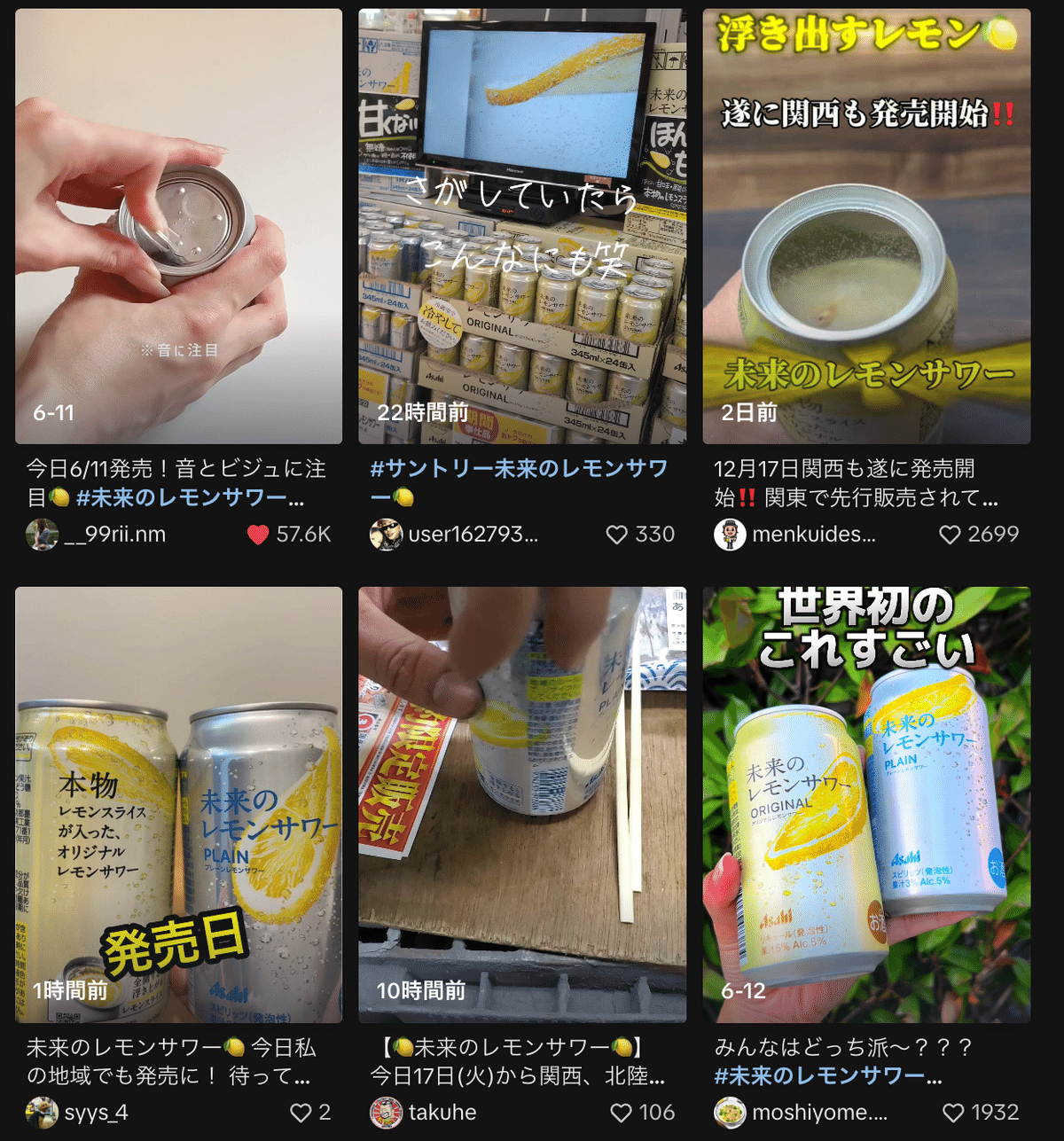Image resolution: width=1064 pixels, height=1141 pixels.
Task: Play the video posted 22時間前
Action: (x=521, y=226)
